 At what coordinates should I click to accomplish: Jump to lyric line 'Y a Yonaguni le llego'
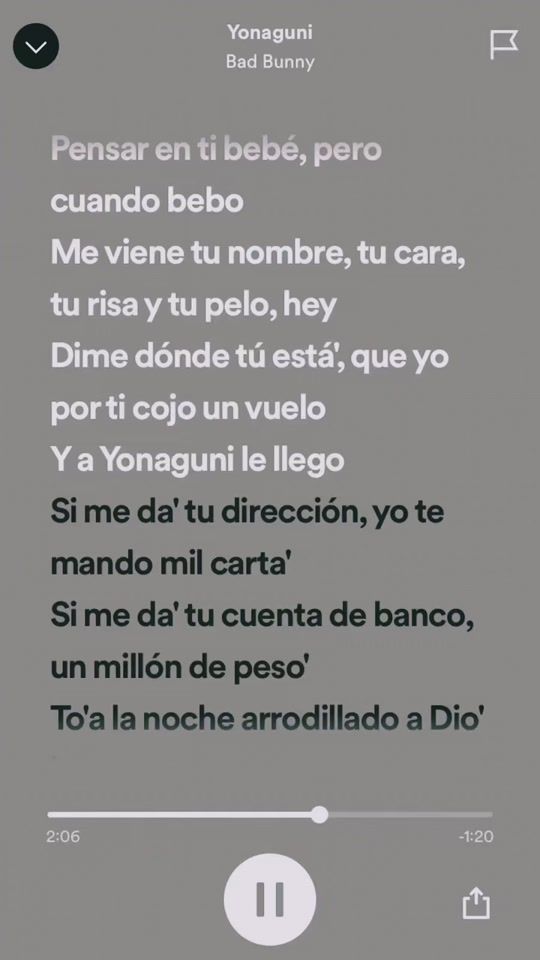197,462
